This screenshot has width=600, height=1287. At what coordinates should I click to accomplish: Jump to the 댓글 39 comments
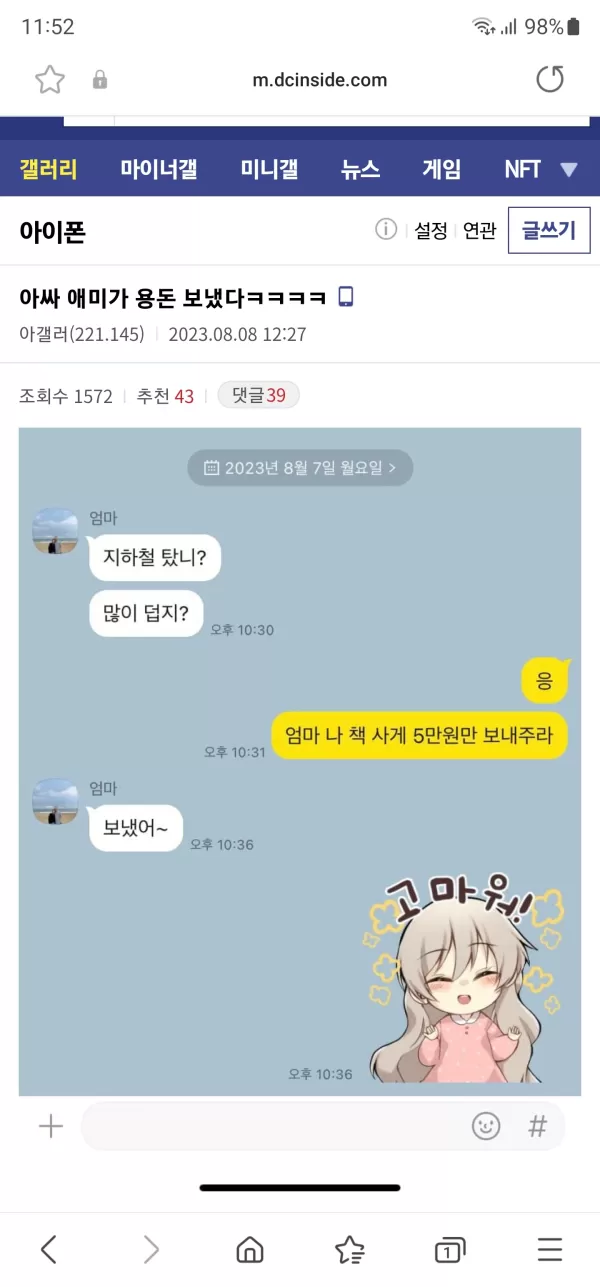[258, 396]
